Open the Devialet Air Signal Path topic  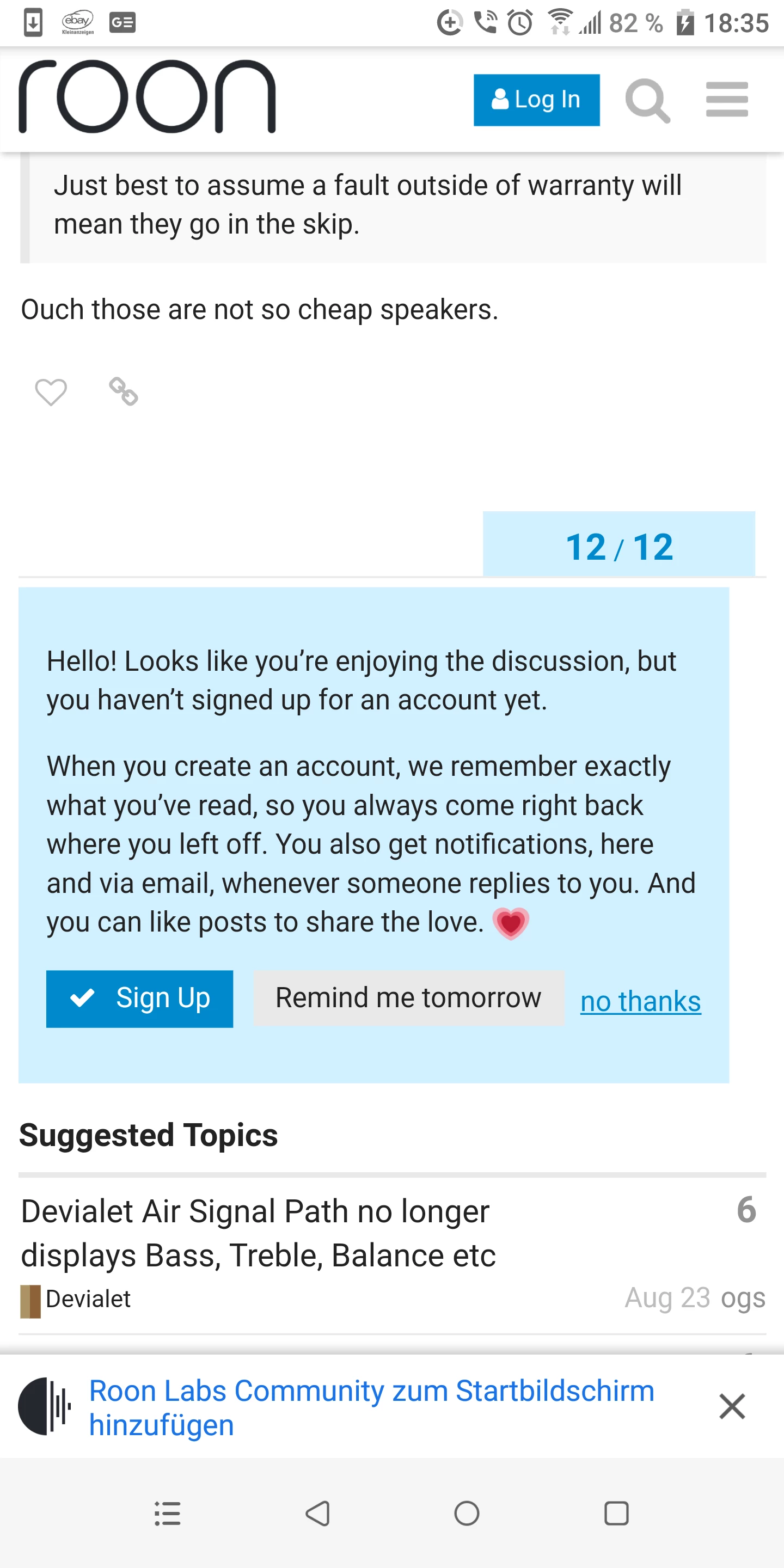coord(258,1233)
